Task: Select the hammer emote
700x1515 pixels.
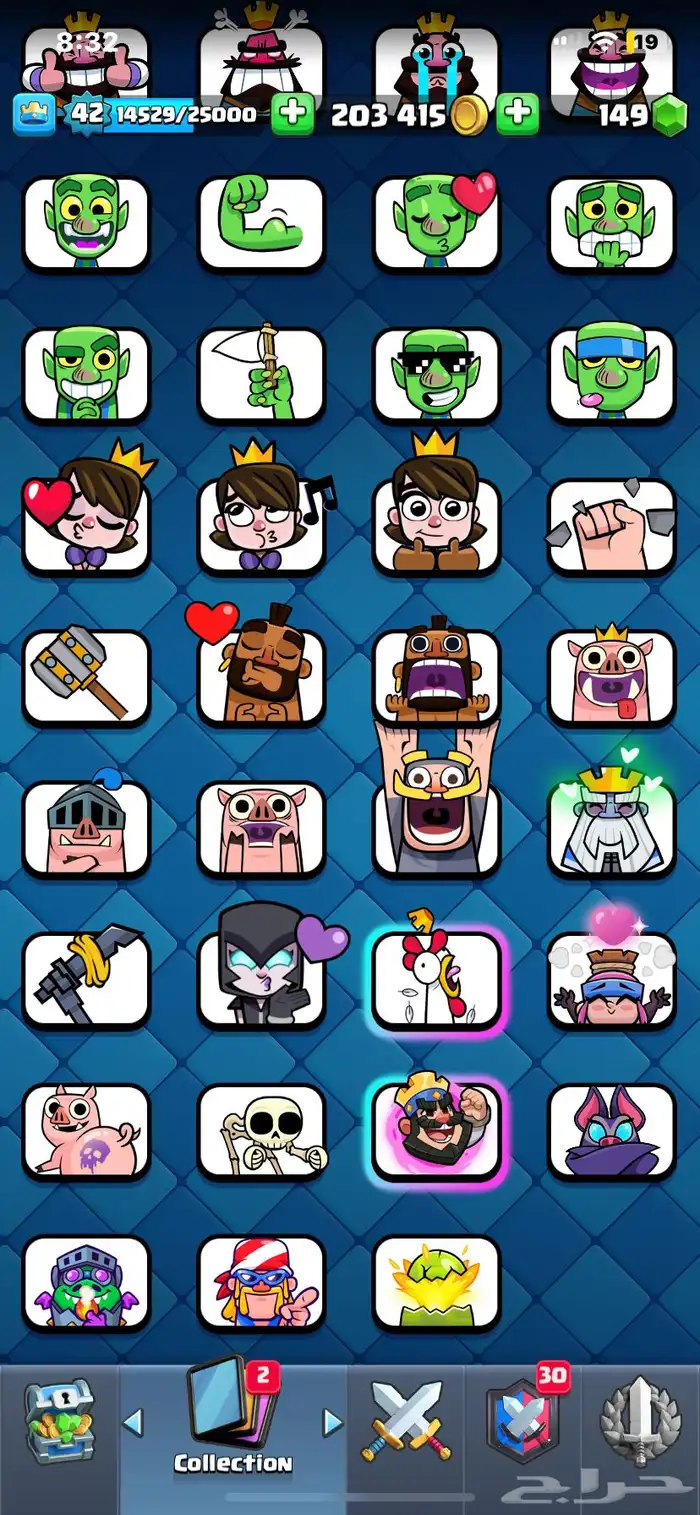Action: tap(86, 675)
